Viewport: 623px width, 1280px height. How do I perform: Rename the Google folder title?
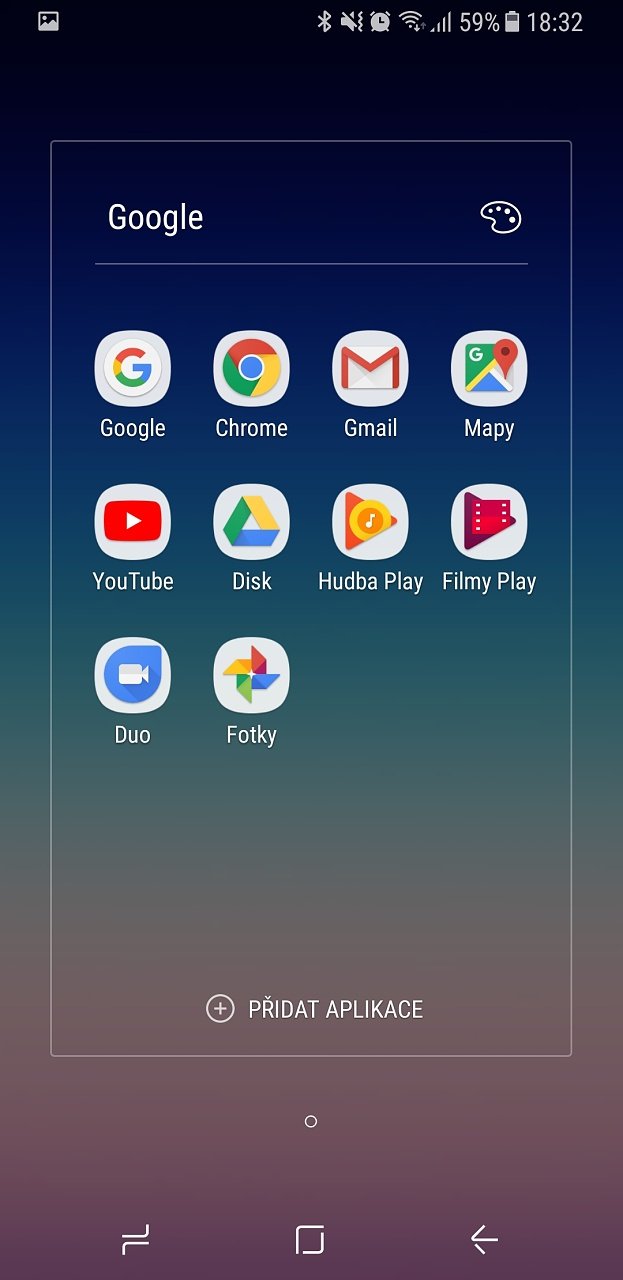tap(156, 218)
